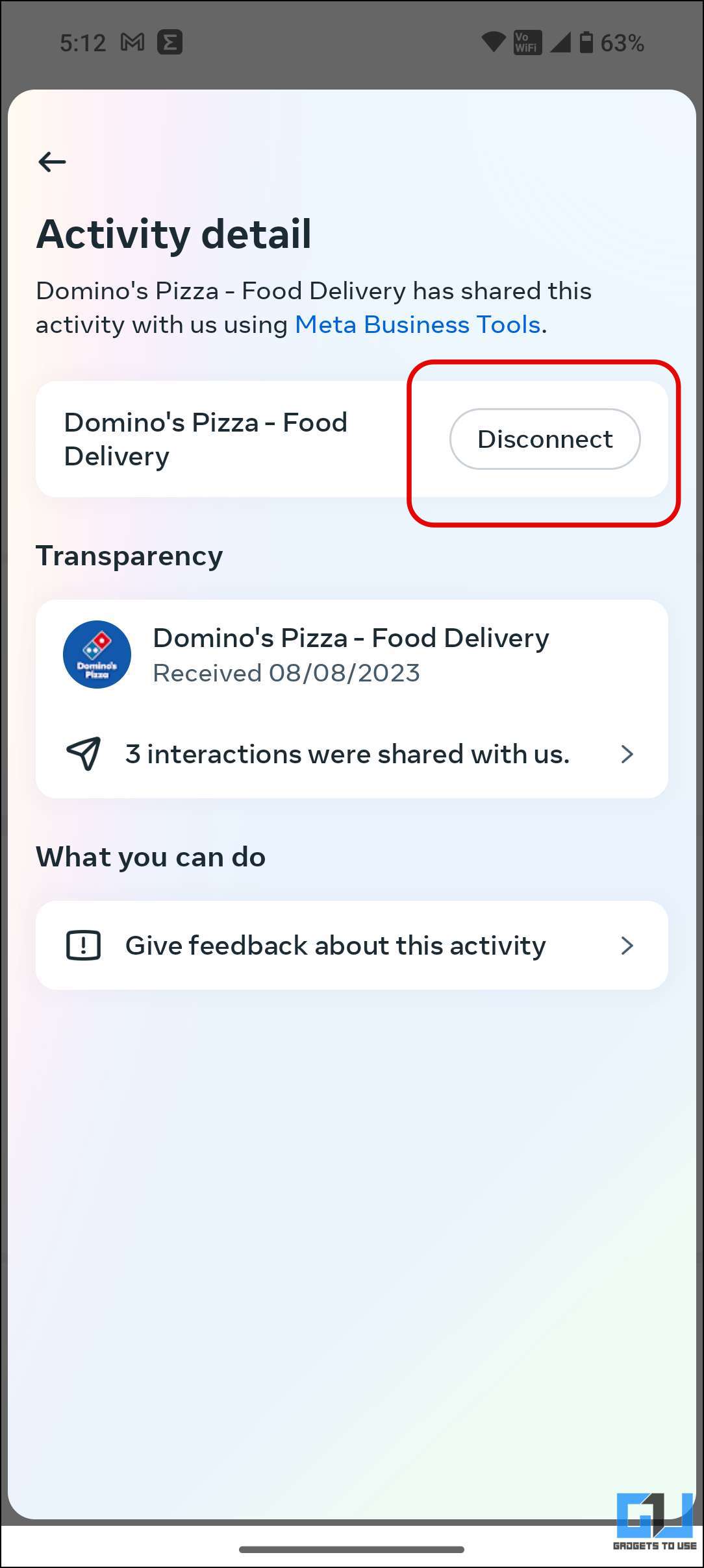Tap the home gesture bar
Viewport: 704px width, 1568px height.
(351, 1549)
